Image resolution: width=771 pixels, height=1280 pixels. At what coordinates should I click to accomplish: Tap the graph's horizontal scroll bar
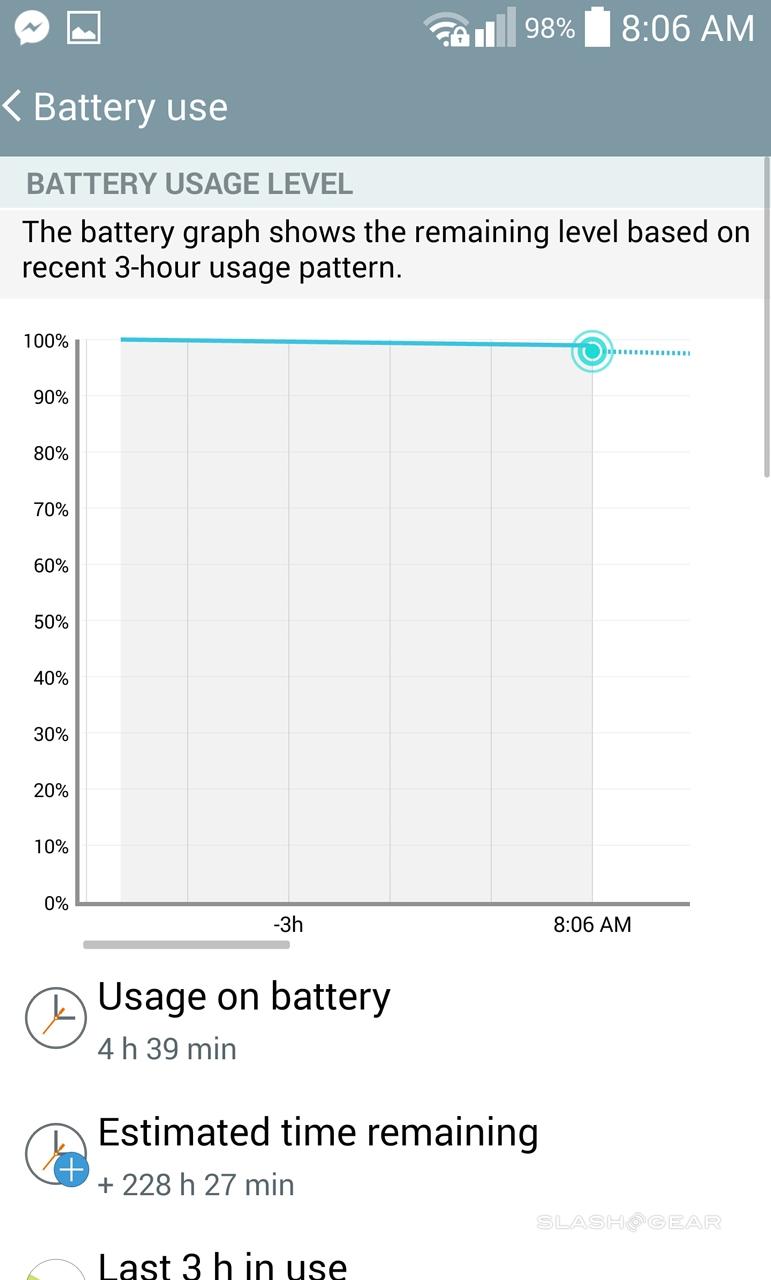click(186, 944)
